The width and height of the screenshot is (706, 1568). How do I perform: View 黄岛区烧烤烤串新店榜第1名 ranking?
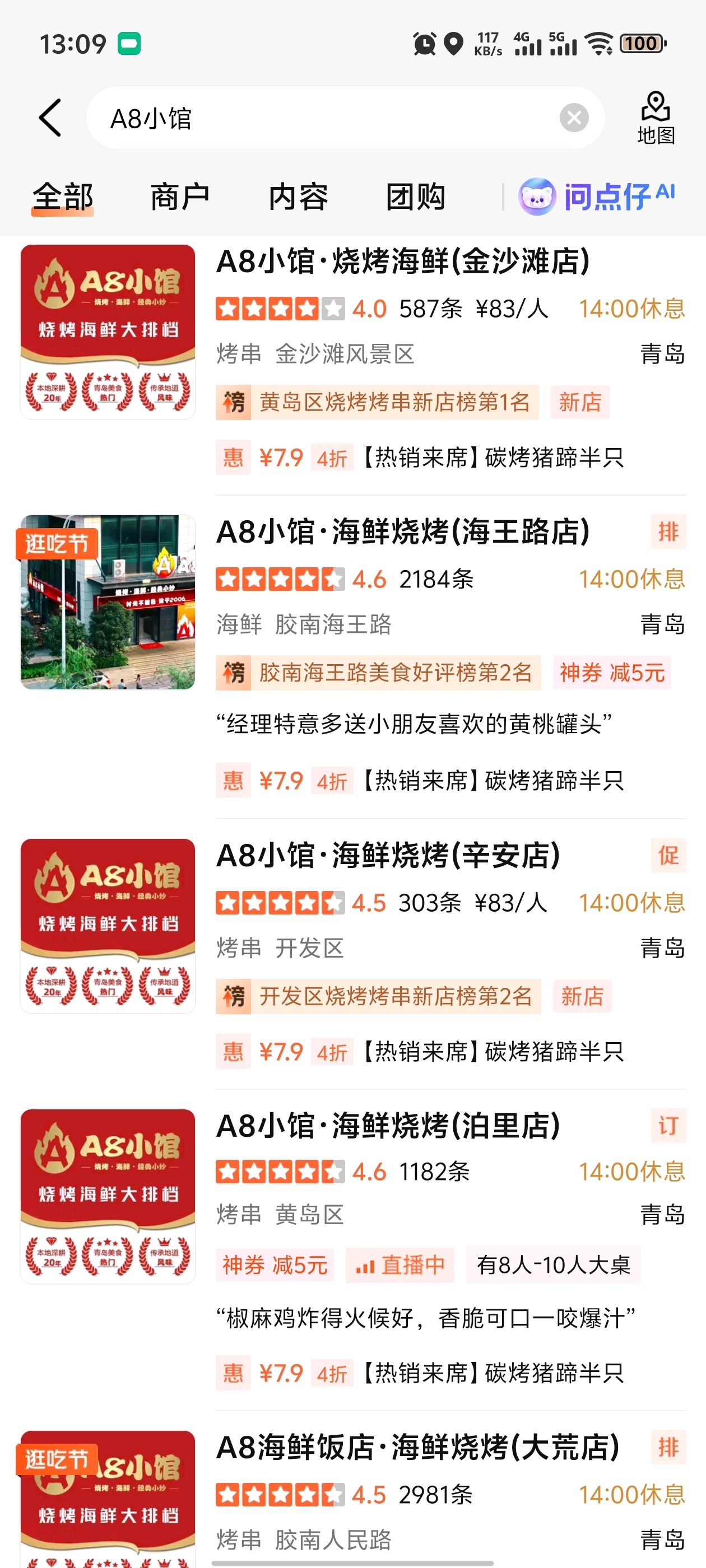tap(377, 402)
